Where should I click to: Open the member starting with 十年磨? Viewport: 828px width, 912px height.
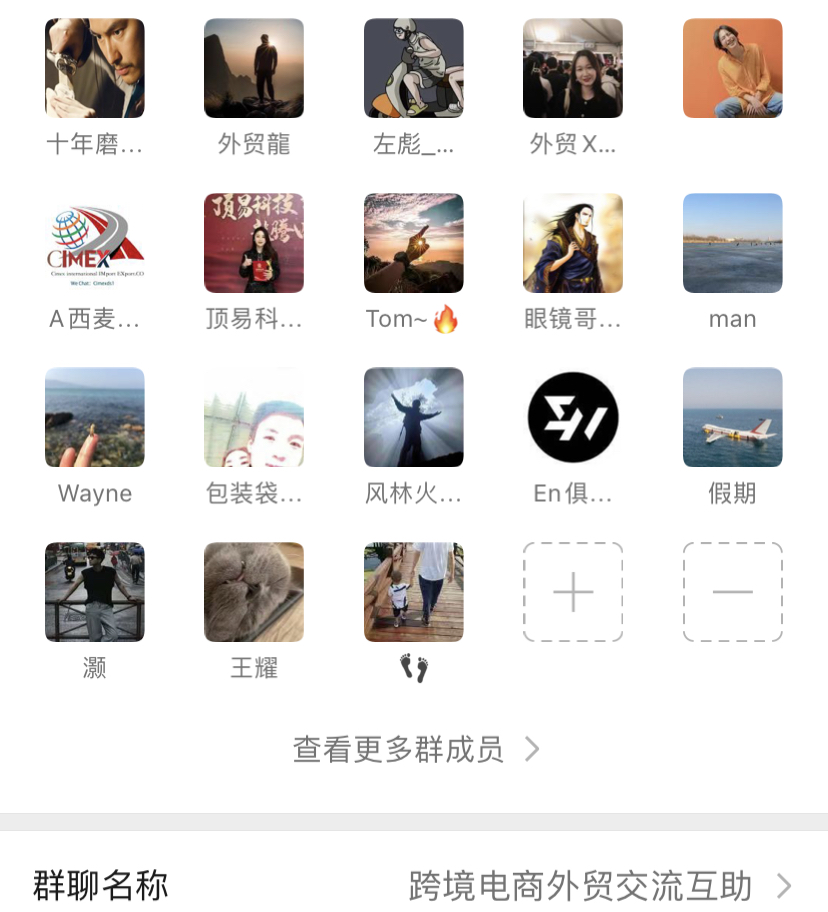(x=95, y=68)
